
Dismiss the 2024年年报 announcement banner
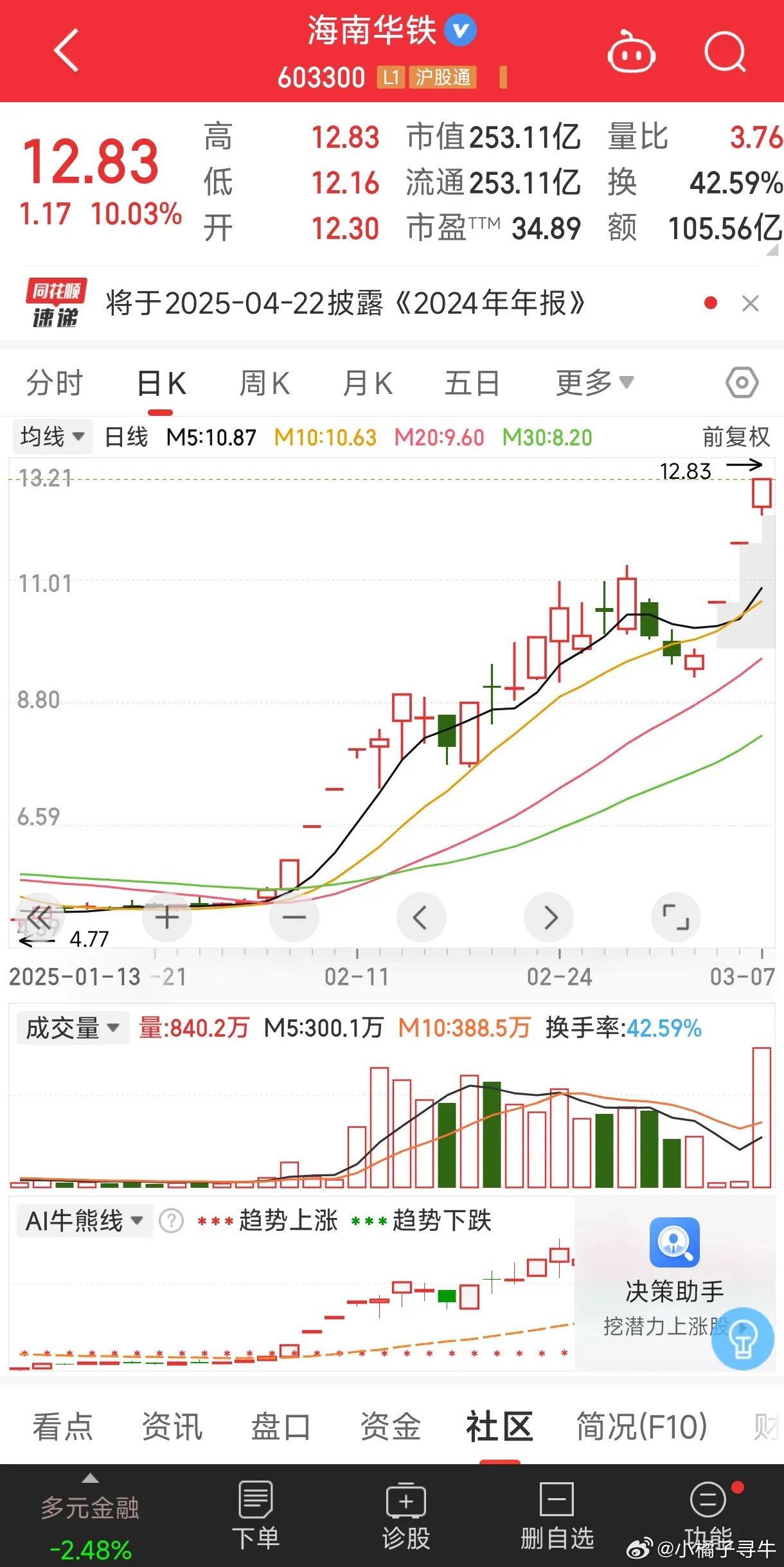(x=750, y=303)
